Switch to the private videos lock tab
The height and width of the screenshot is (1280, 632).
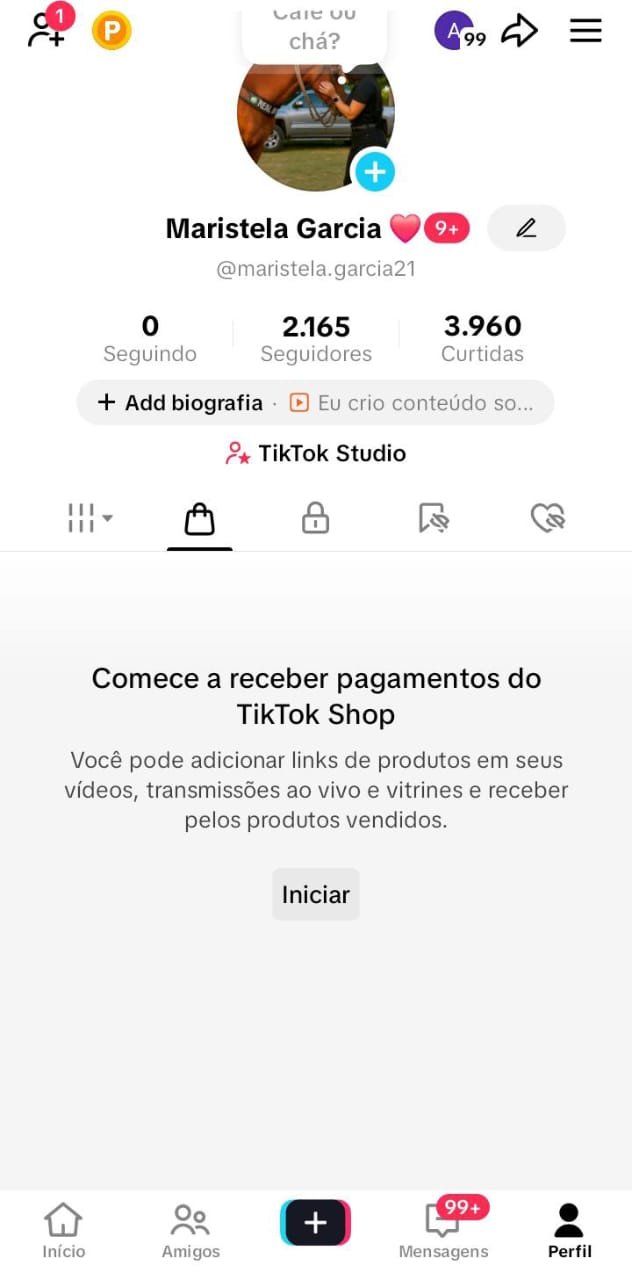click(x=316, y=518)
